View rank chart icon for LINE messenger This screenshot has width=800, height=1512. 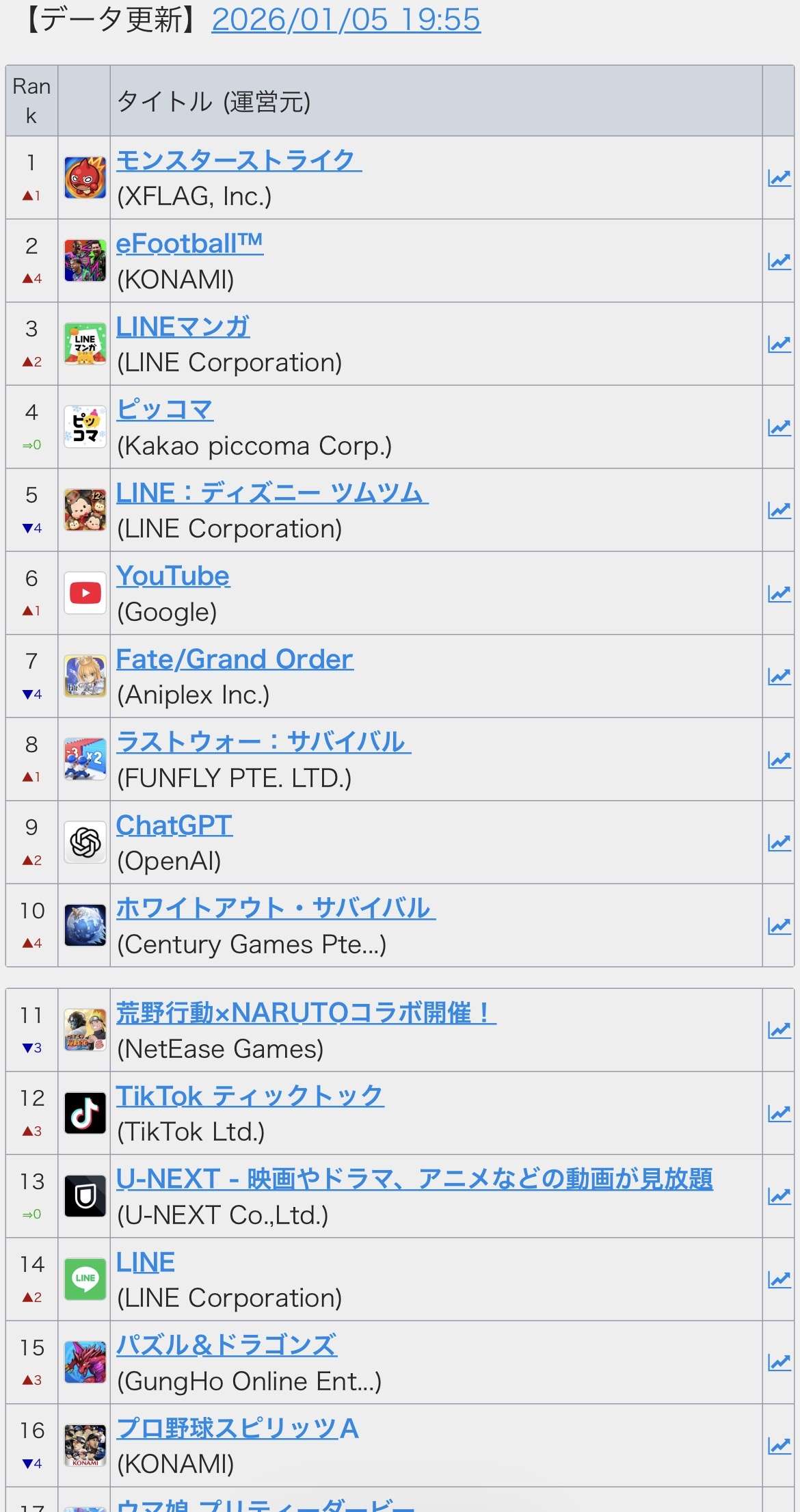(779, 1279)
